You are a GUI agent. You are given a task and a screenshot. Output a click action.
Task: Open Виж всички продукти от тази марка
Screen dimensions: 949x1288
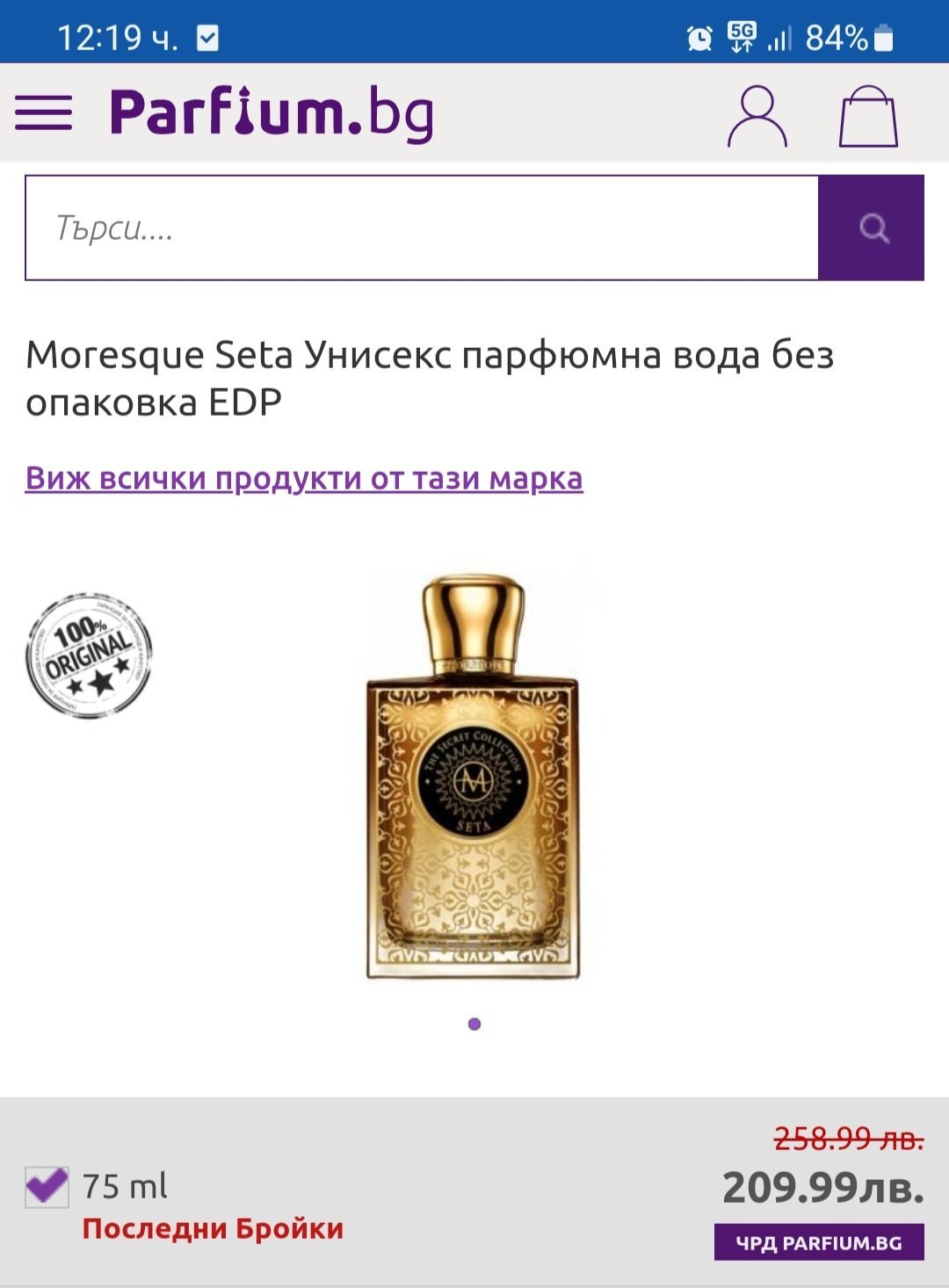point(304,479)
